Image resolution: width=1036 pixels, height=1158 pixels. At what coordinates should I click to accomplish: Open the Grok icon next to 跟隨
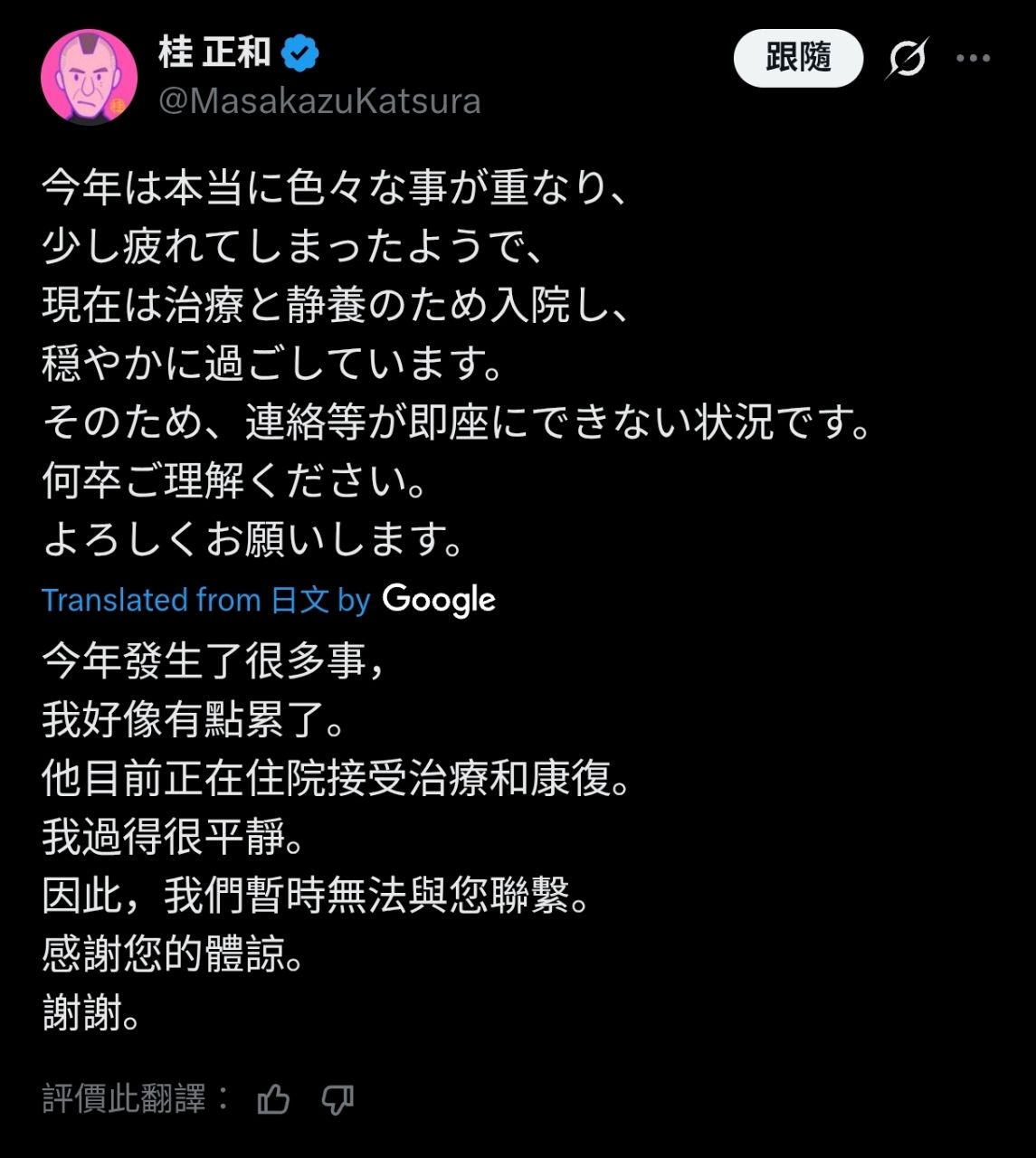(907, 59)
